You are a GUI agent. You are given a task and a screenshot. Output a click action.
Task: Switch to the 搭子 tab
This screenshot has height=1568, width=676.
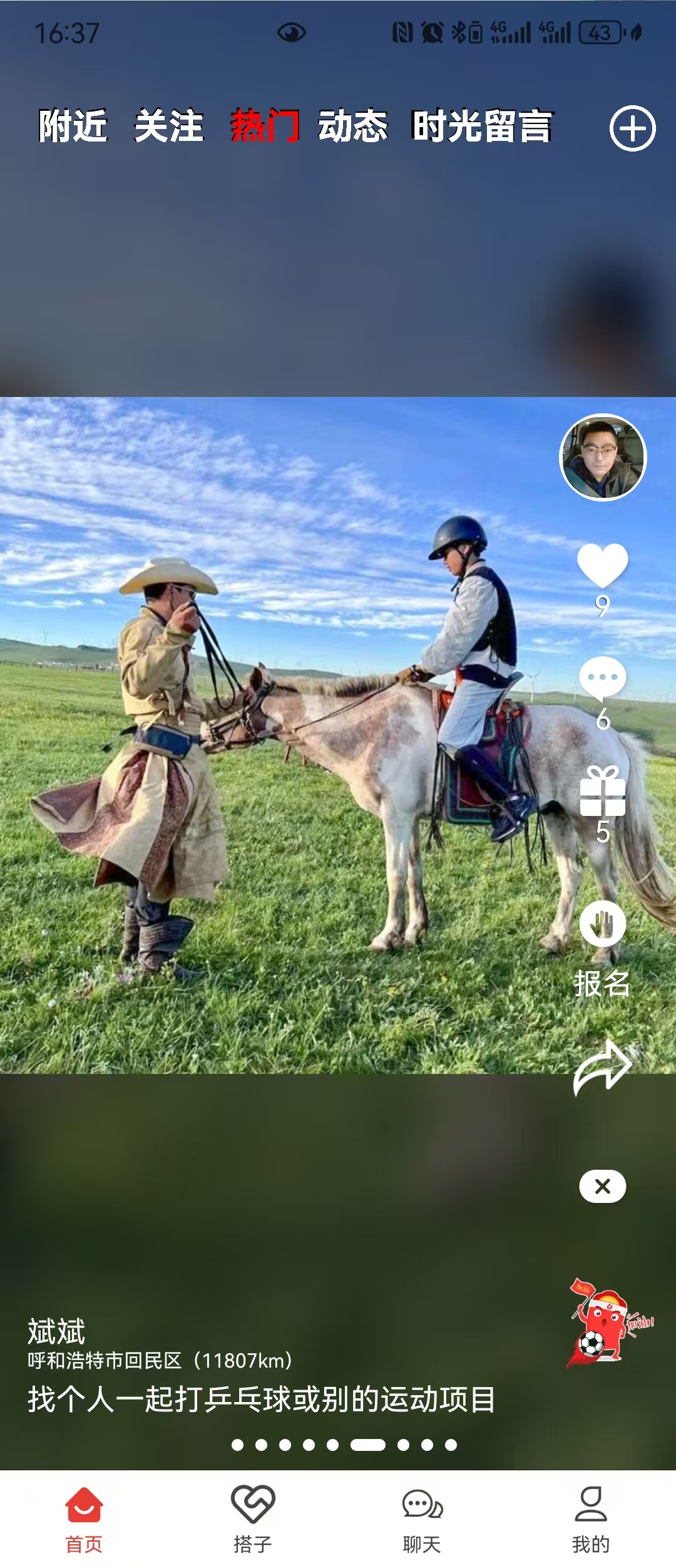point(253,1517)
